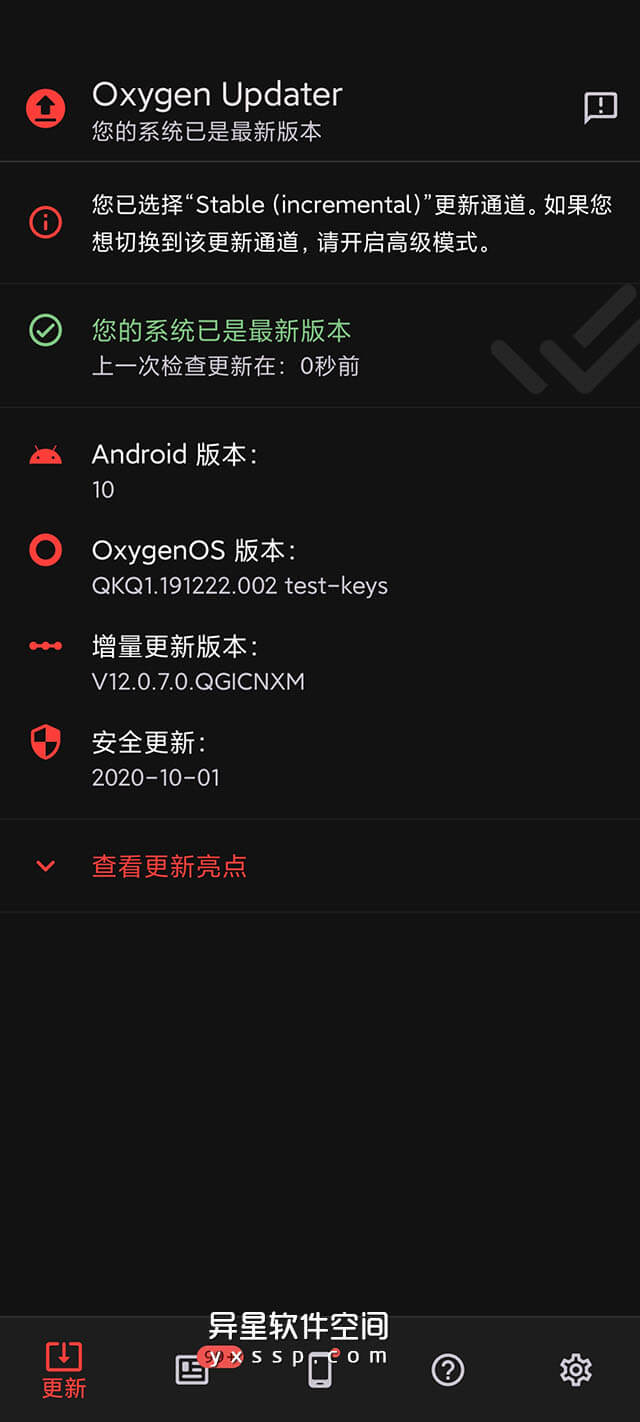Viewport: 640px width, 1422px height.
Task: Switch to the device info tab
Action: (320, 1369)
